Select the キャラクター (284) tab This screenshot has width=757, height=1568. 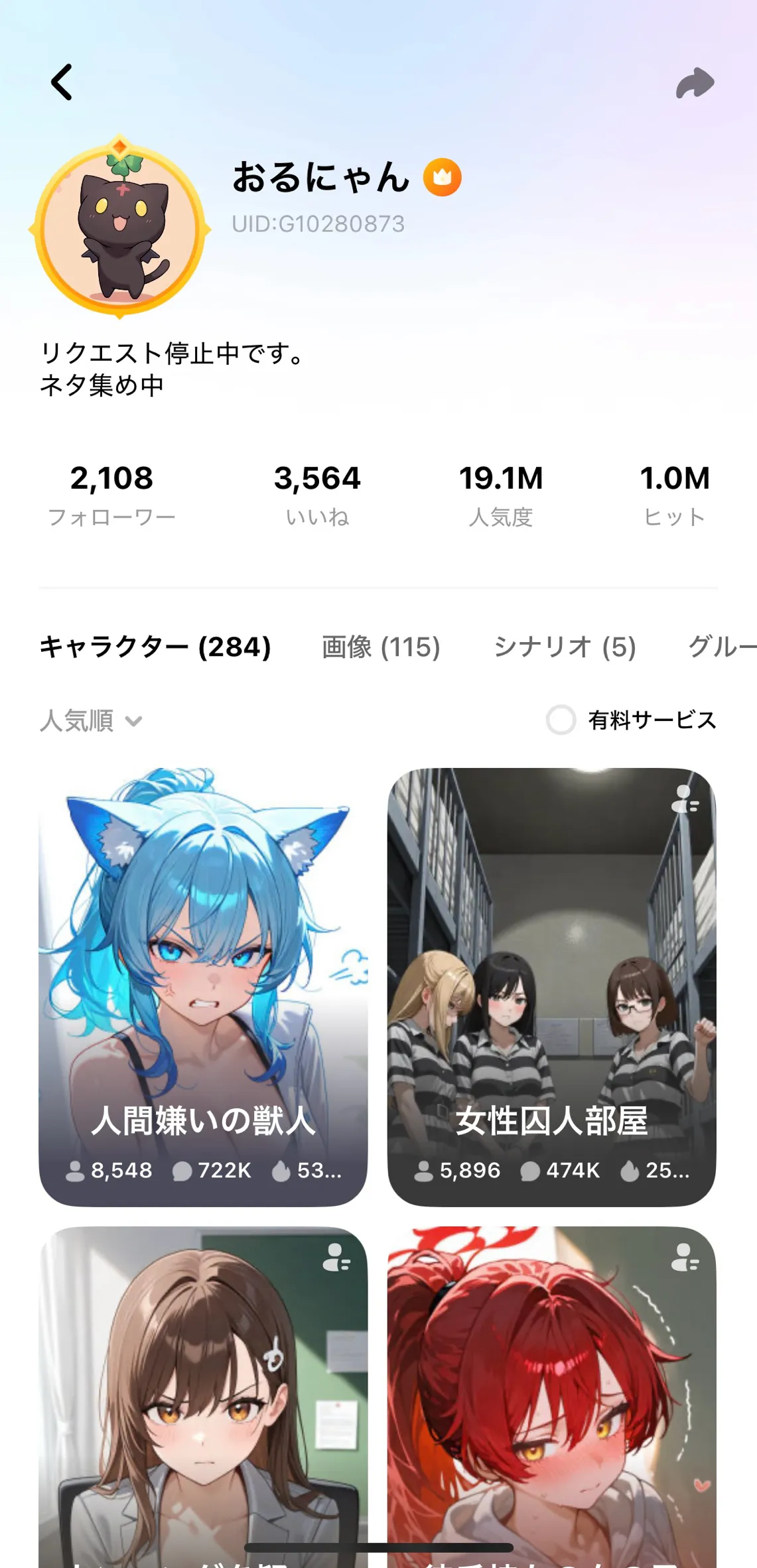pyautogui.click(x=155, y=647)
